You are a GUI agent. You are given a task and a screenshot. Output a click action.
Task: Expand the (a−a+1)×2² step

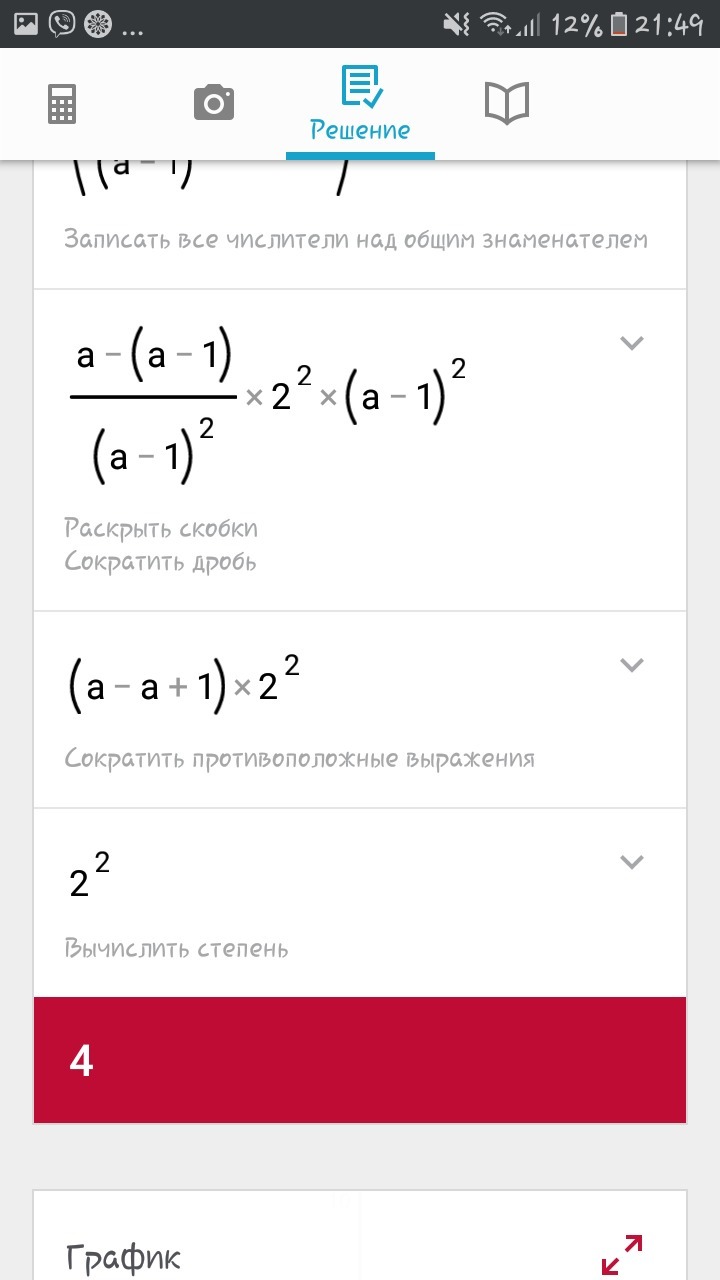point(631,665)
